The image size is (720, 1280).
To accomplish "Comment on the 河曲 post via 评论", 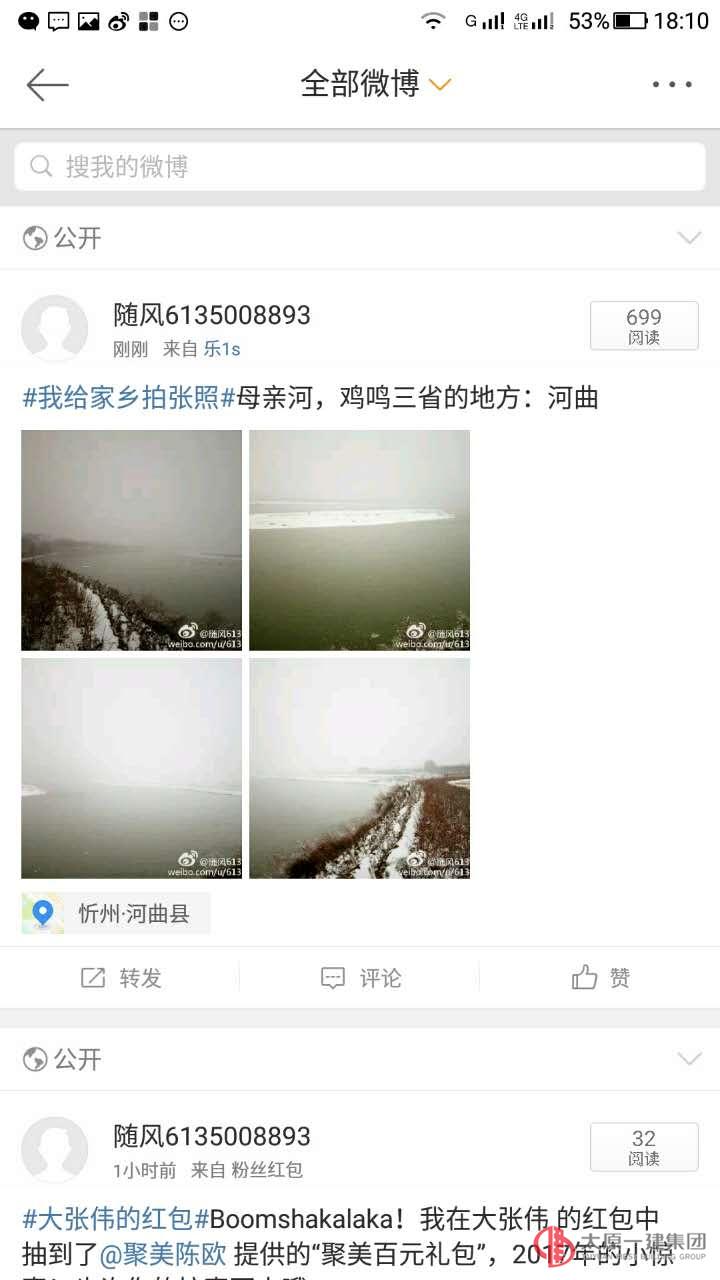I will [360, 978].
